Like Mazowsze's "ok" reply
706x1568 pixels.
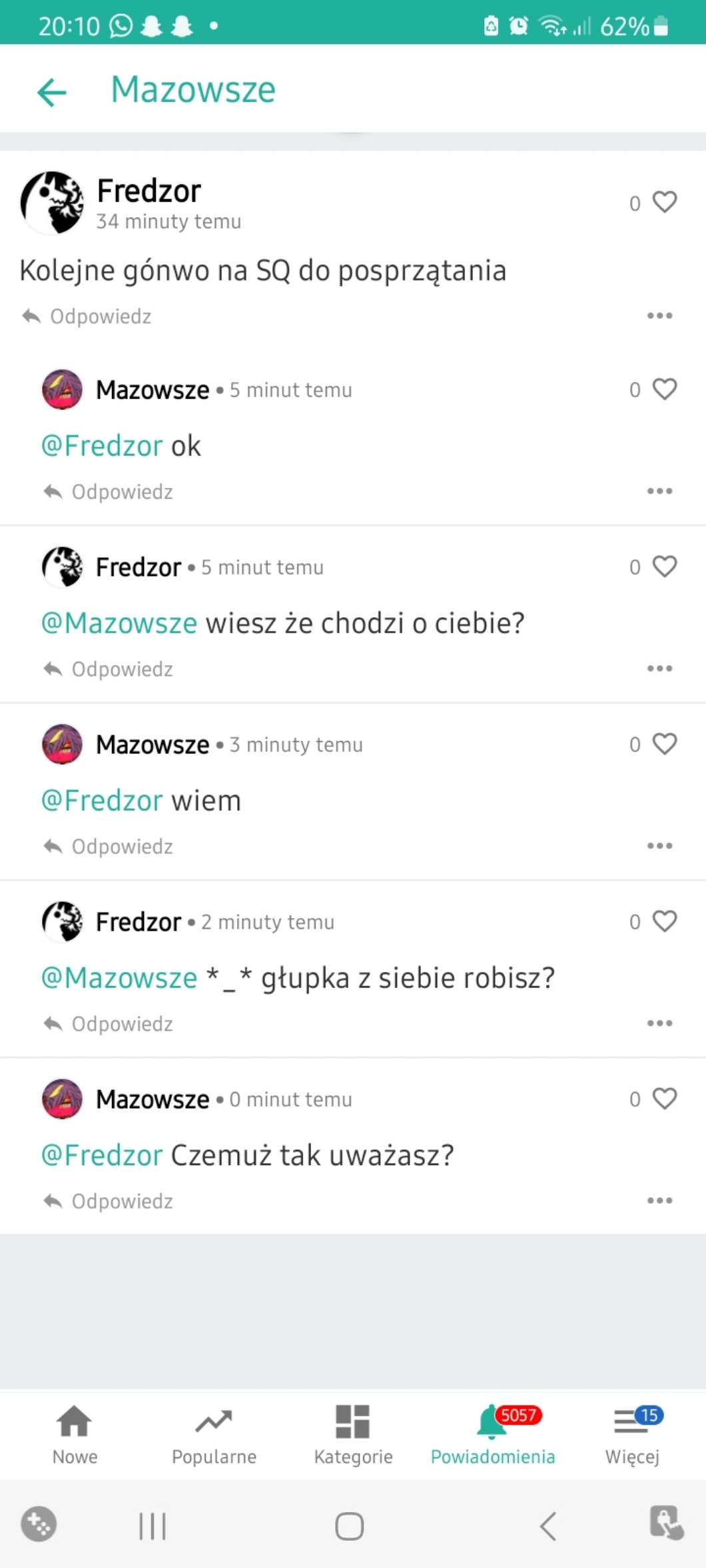click(664, 389)
